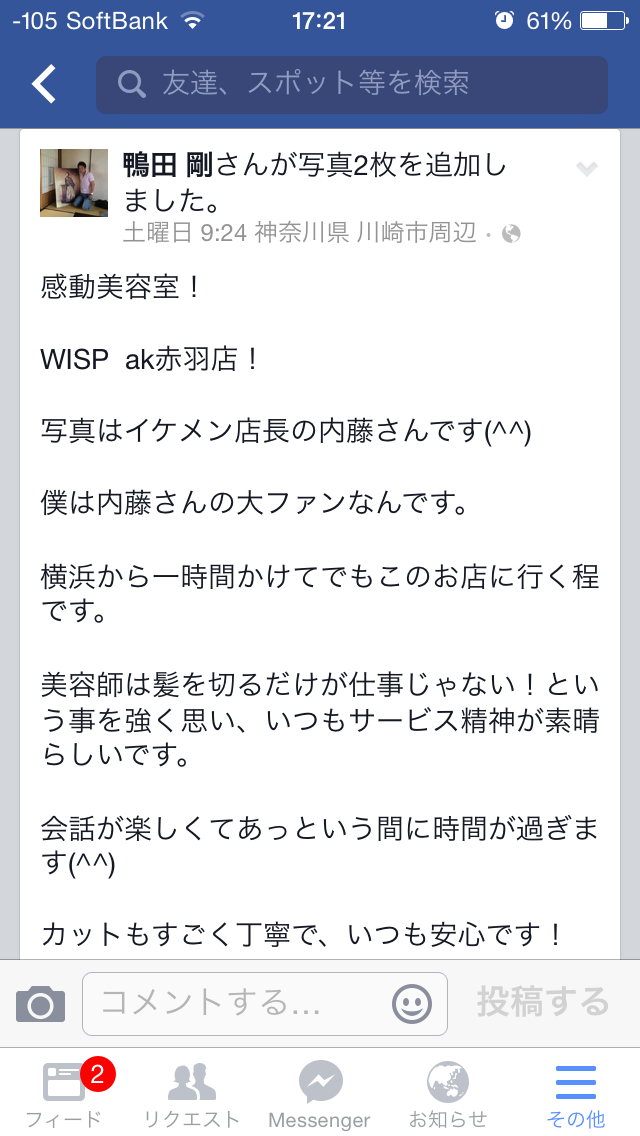
Task: Open the friends and spots search field
Action: click(x=350, y=85)
